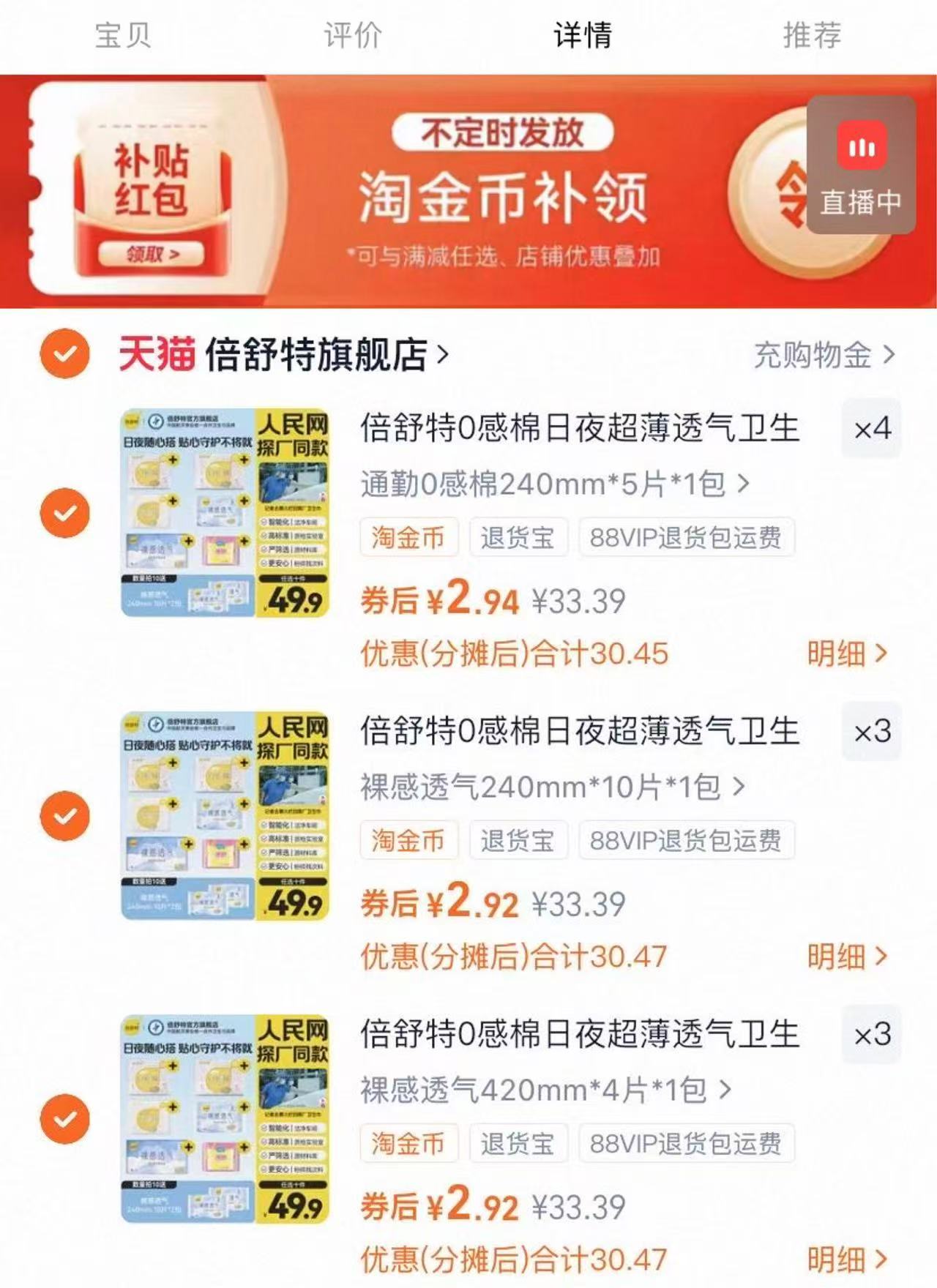Click the 退货宝 tag on second product
The height and width of the screenshot is (1288, 937).
tap(520, 840)
